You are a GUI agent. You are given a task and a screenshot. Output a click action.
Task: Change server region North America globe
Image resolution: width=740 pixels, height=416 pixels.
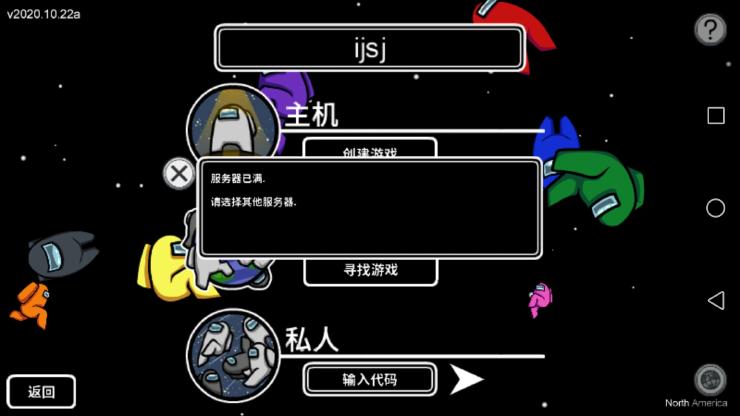point(710,380)
